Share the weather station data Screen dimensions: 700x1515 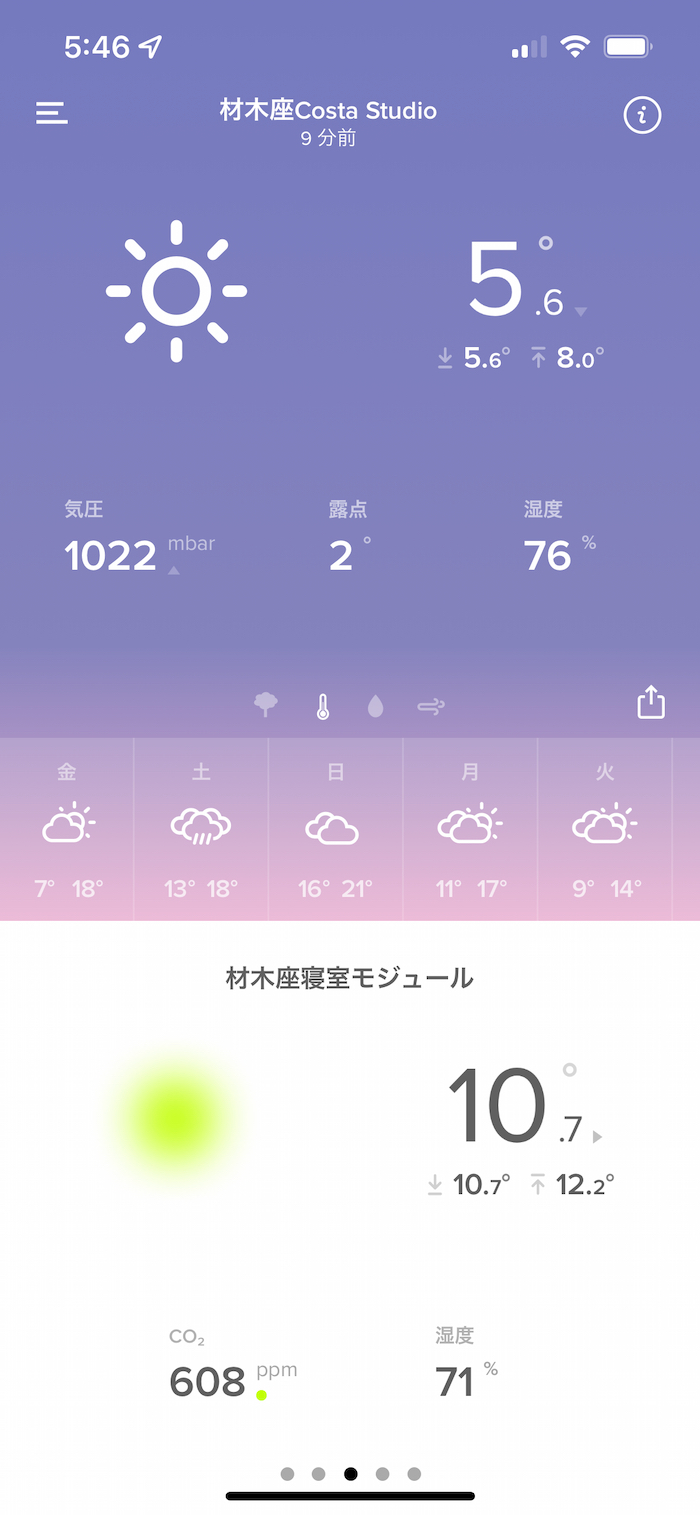point(651,702)
